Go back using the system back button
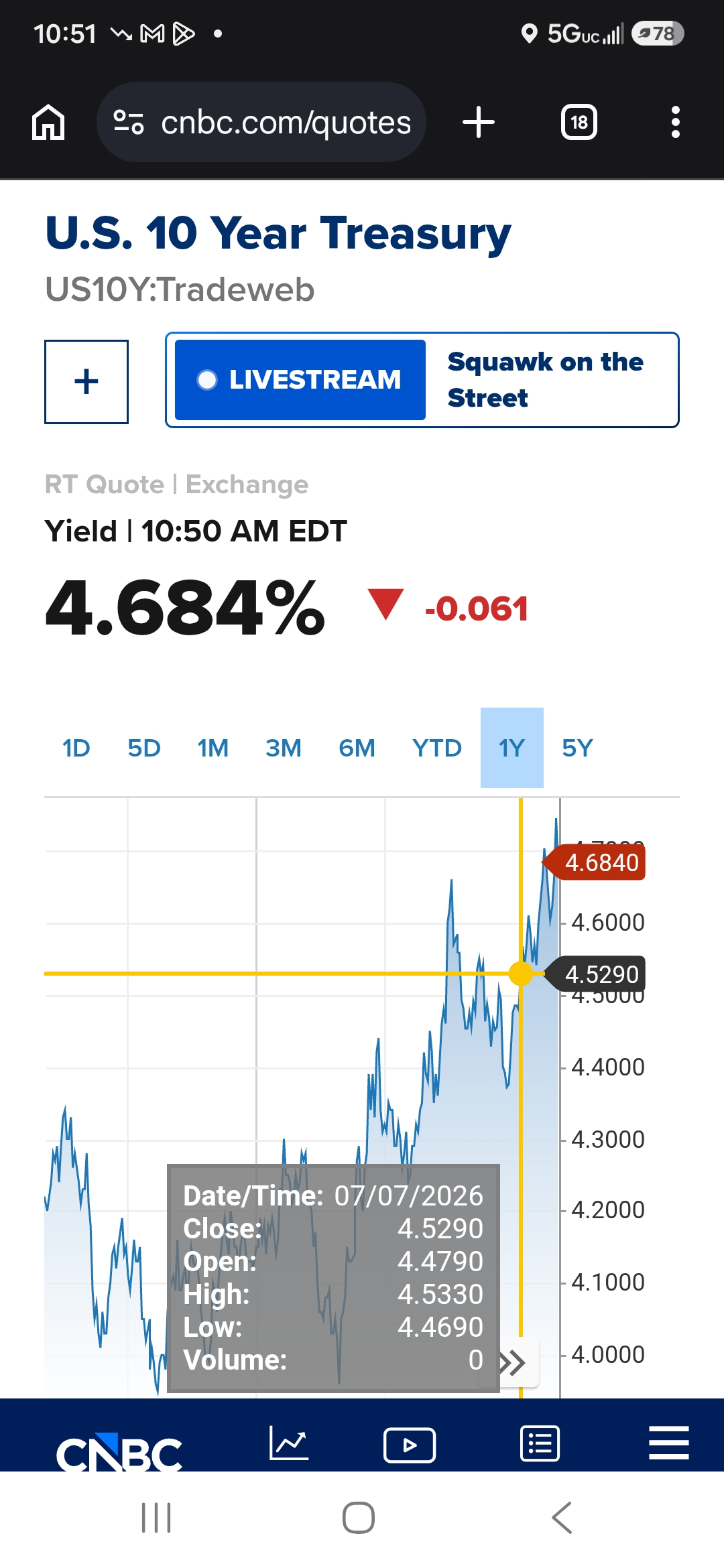Screen dimensions: 724x1568 (562, 1518)
